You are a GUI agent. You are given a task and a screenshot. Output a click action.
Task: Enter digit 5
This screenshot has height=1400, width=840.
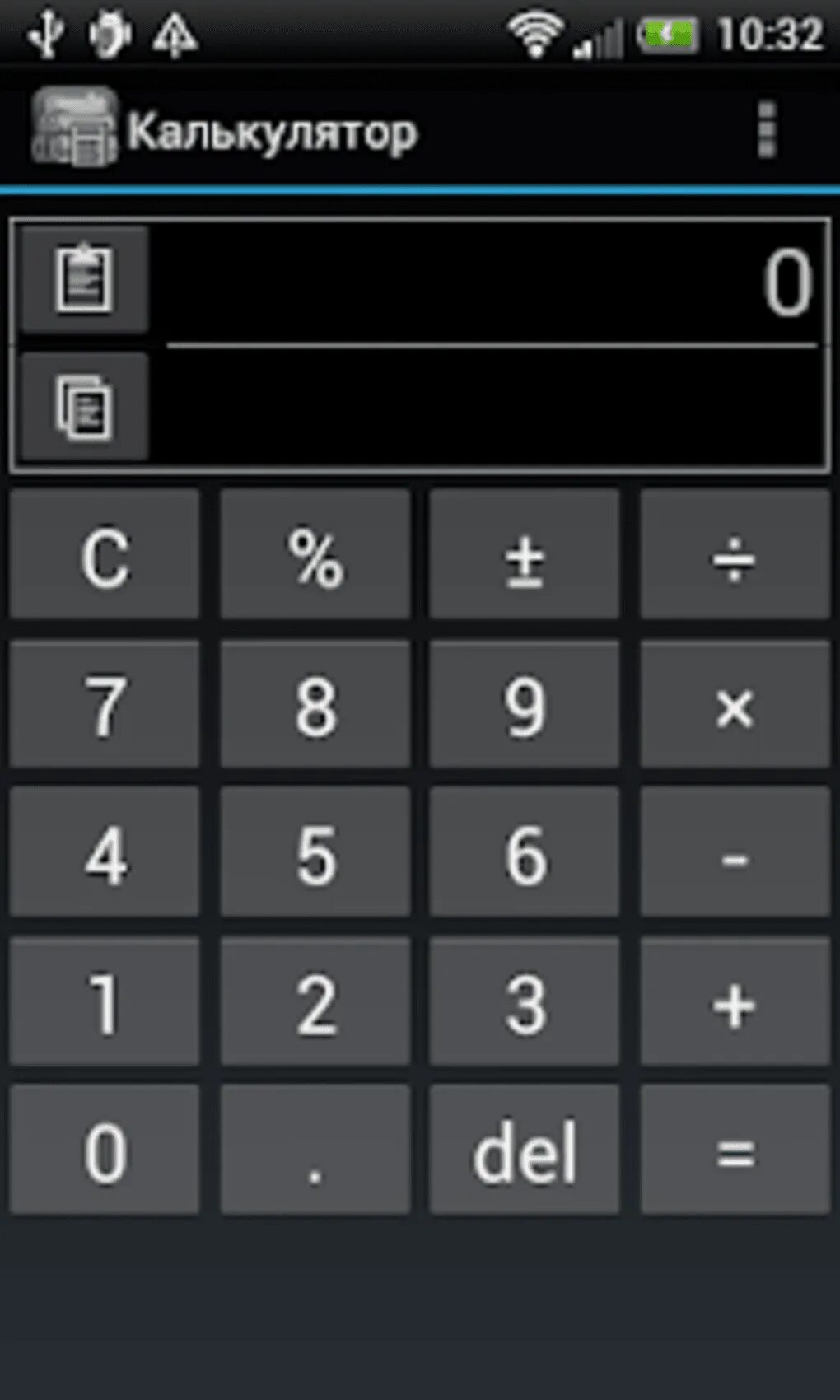(315, 852)
